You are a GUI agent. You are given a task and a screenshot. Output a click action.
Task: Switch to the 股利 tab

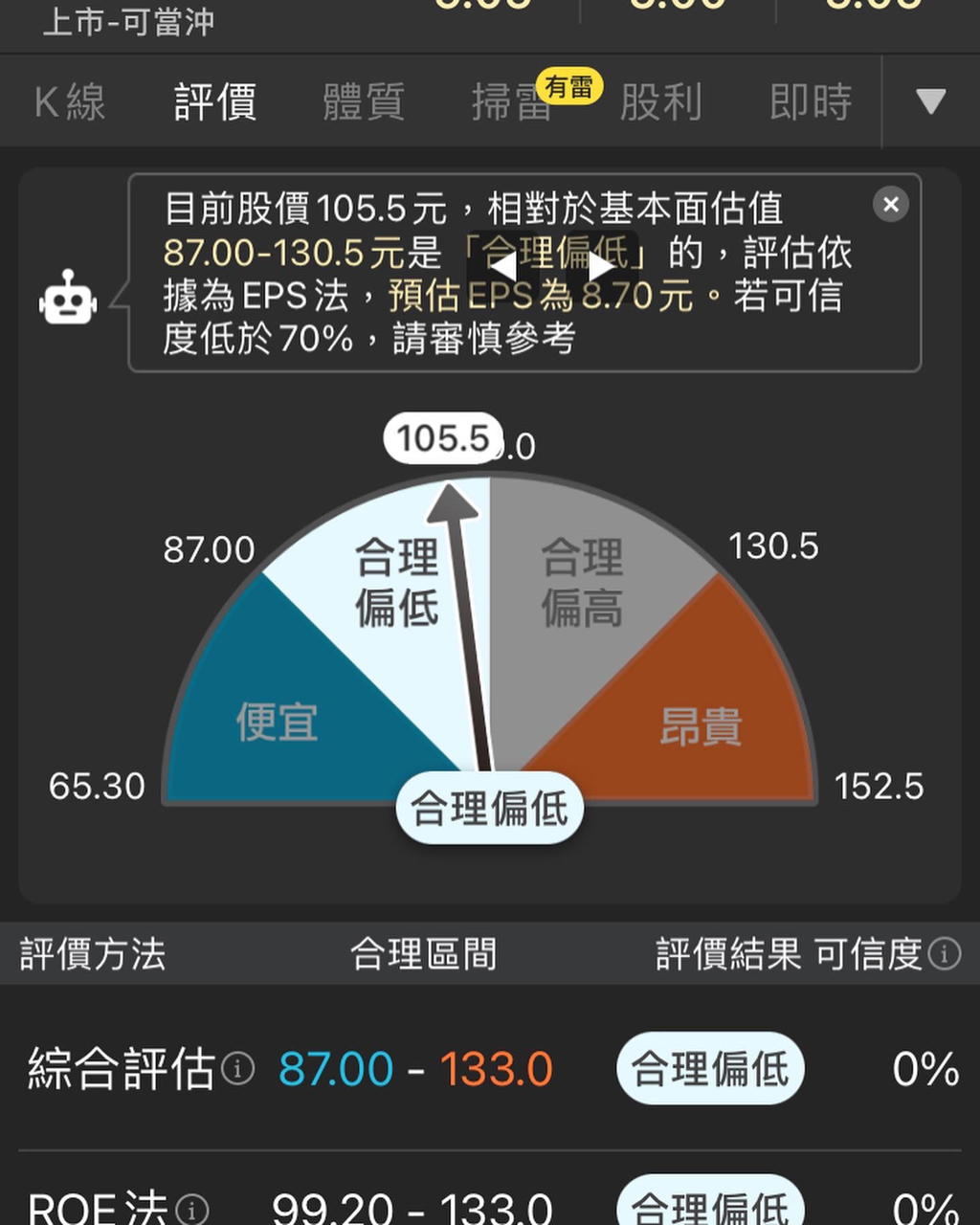[x=661, y=102]
